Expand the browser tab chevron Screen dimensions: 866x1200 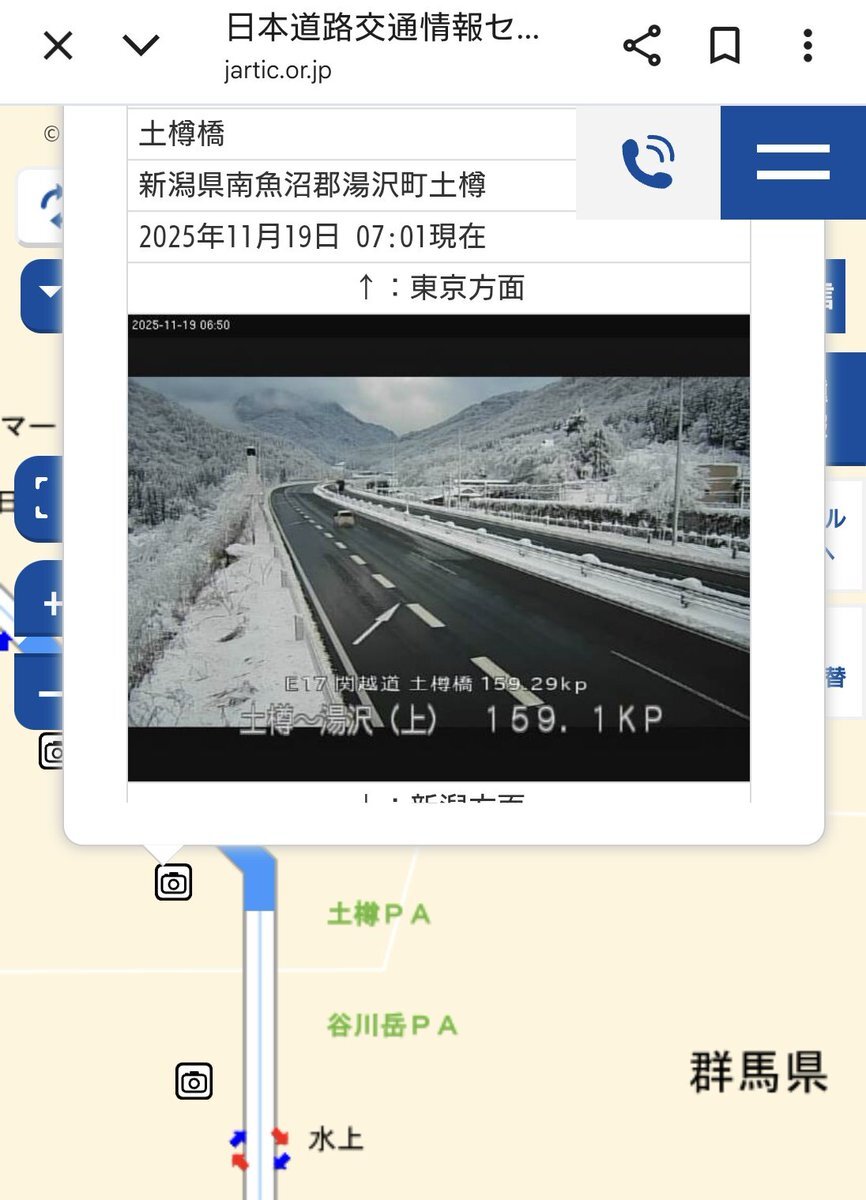click(141, 46)
